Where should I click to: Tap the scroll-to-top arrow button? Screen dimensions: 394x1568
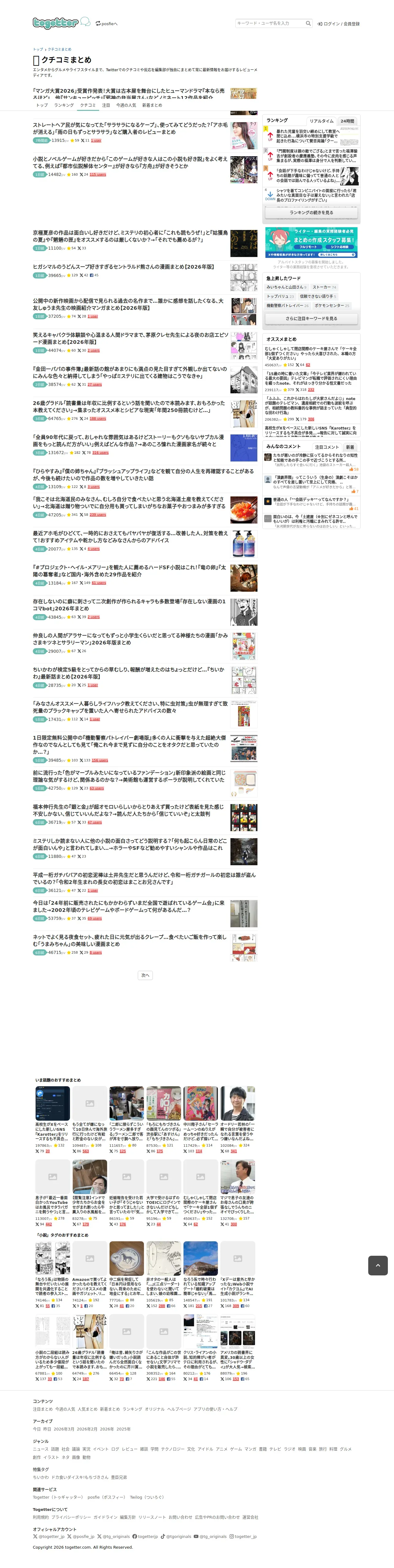click(377, 1265)
